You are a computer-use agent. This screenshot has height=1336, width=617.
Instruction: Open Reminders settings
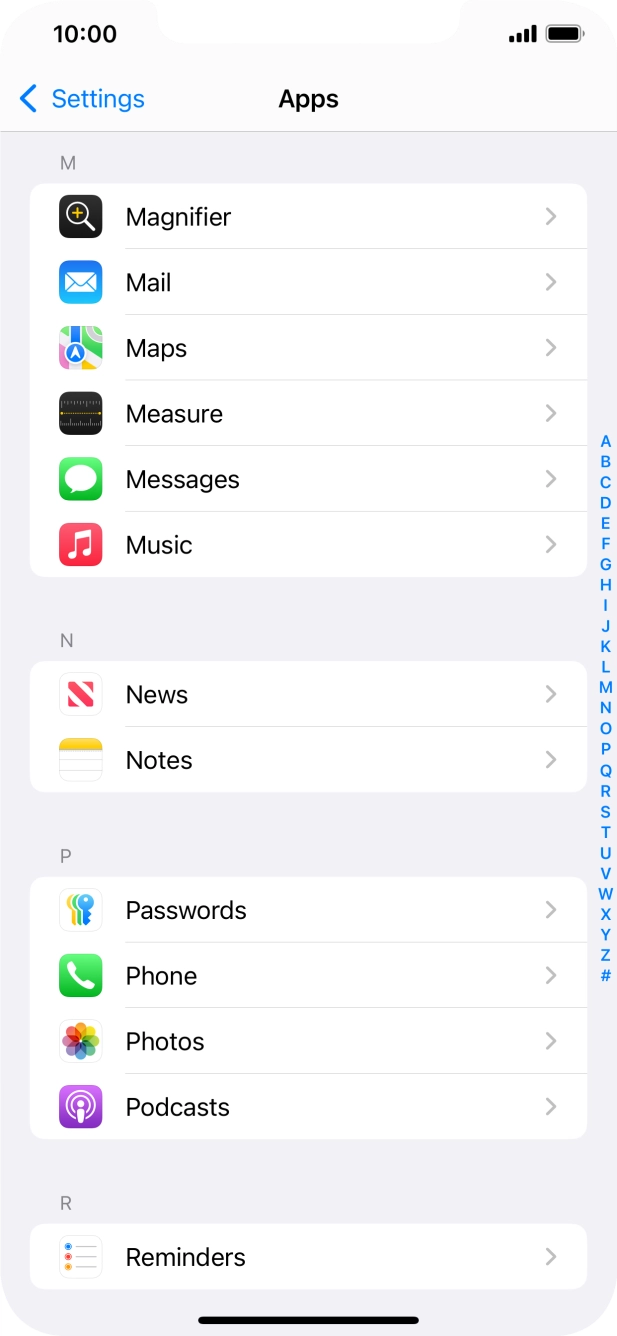[308, 1257]
